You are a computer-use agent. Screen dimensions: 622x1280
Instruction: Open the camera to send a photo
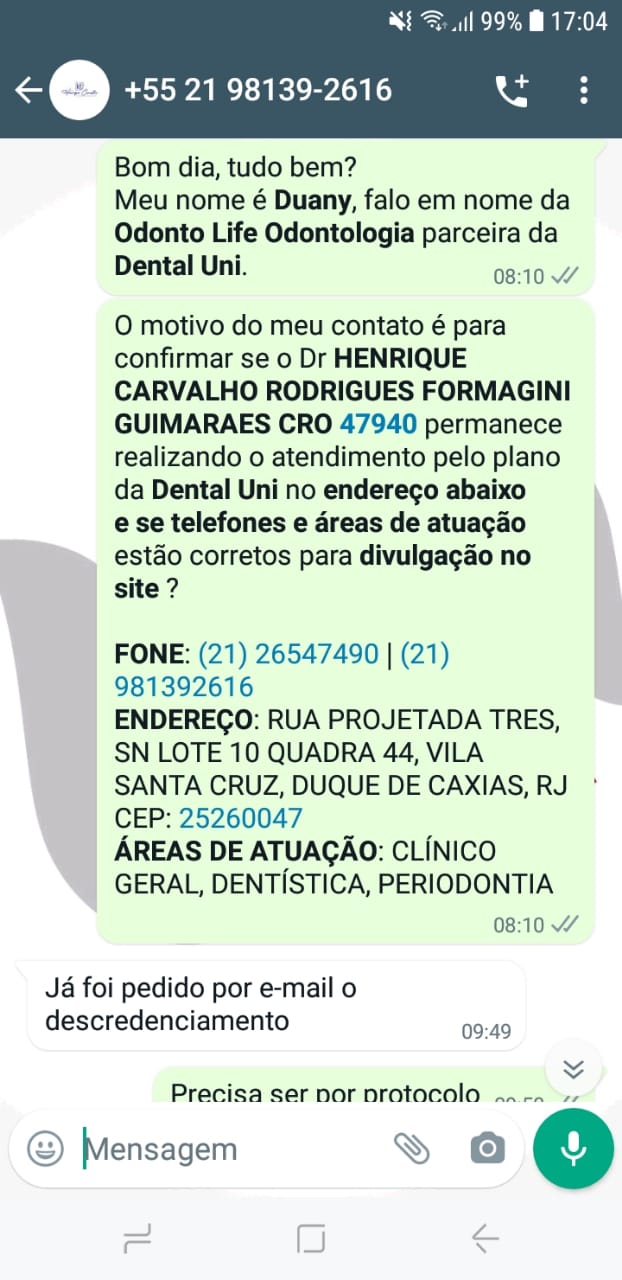tap(487, 1148)
